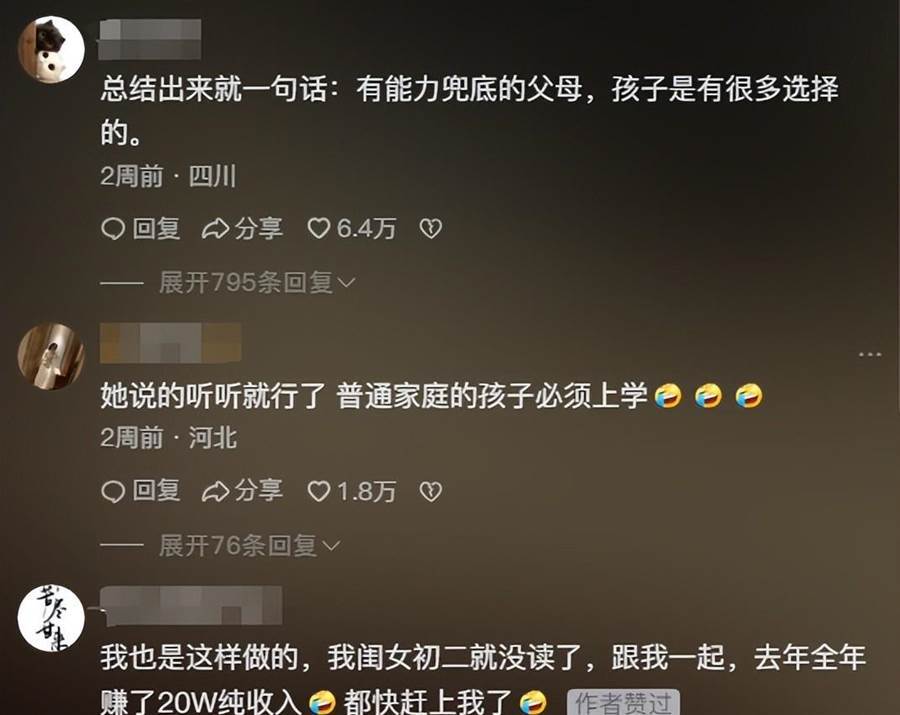
Task: Share the Sichuan comment
Action: 242,229
